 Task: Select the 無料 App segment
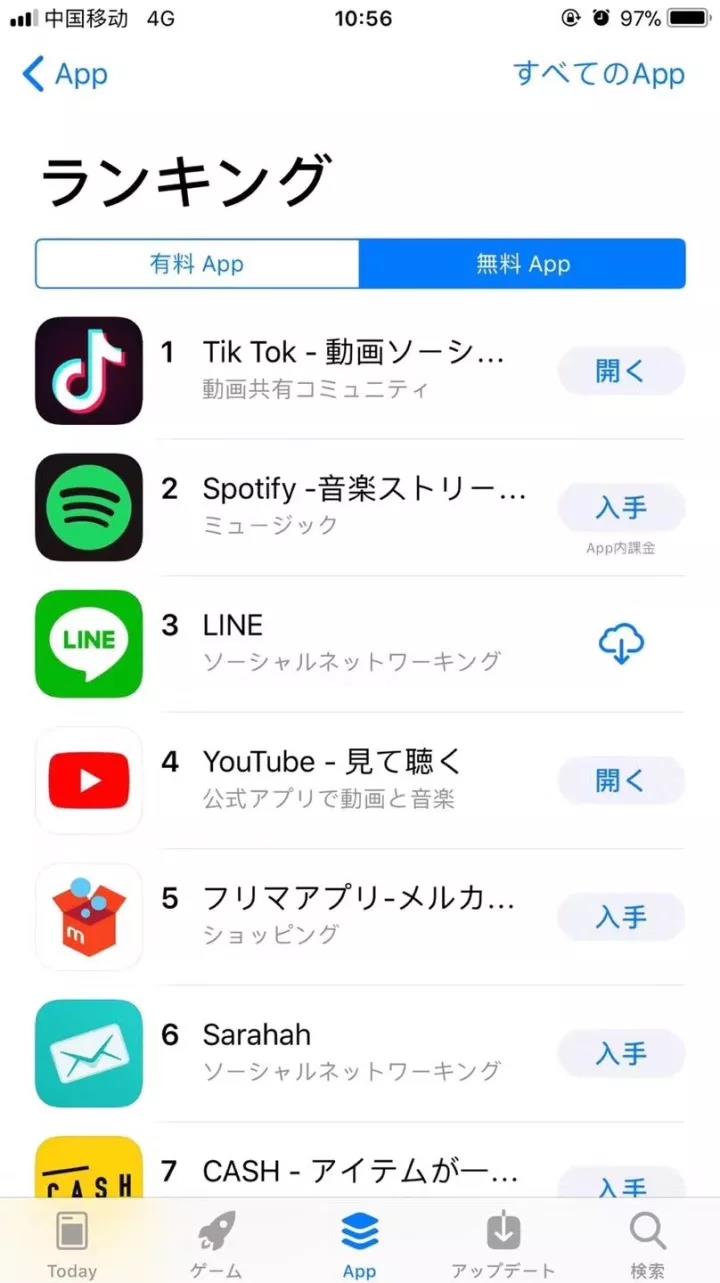tap(522, 264)
